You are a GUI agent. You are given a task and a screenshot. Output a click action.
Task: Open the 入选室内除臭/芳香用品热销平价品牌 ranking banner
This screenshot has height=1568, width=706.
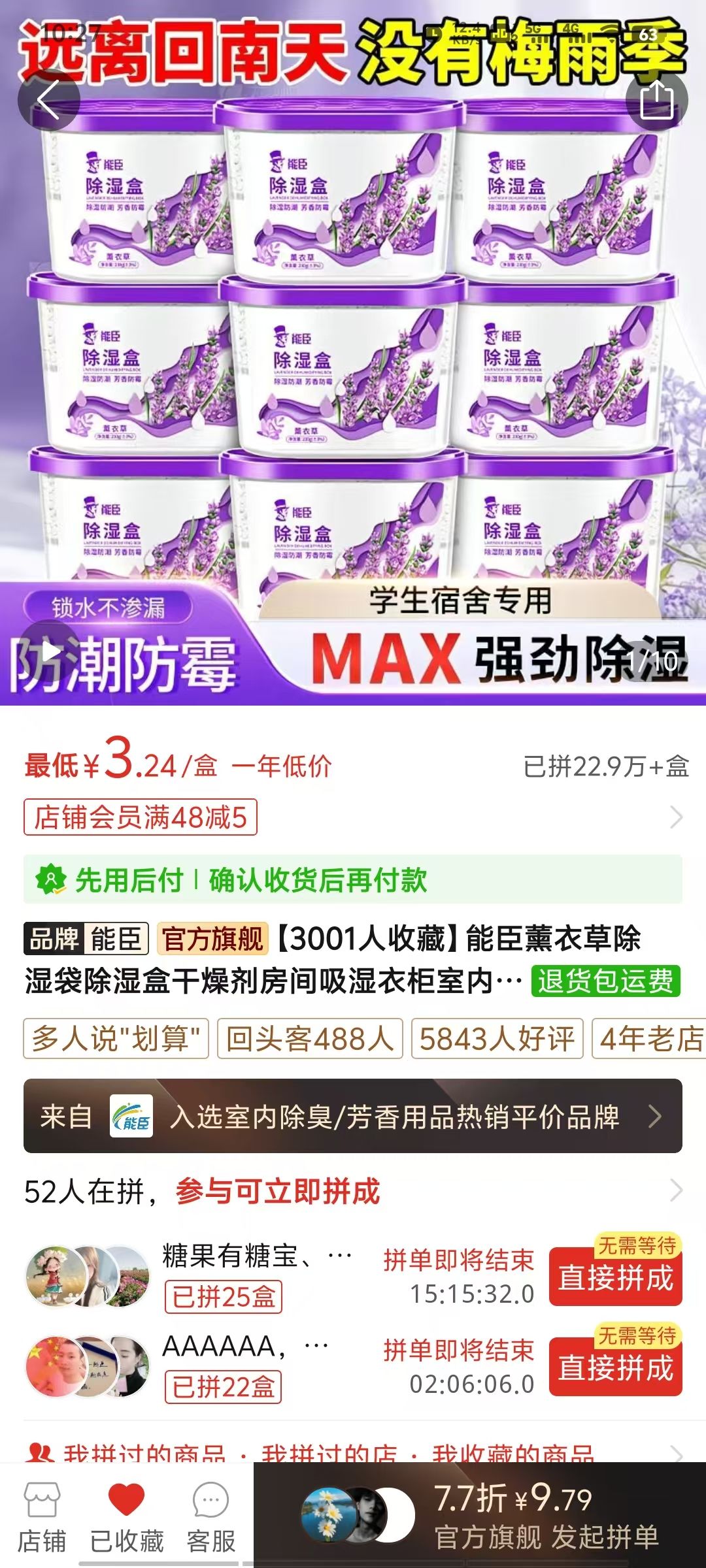coord(353,1116)
